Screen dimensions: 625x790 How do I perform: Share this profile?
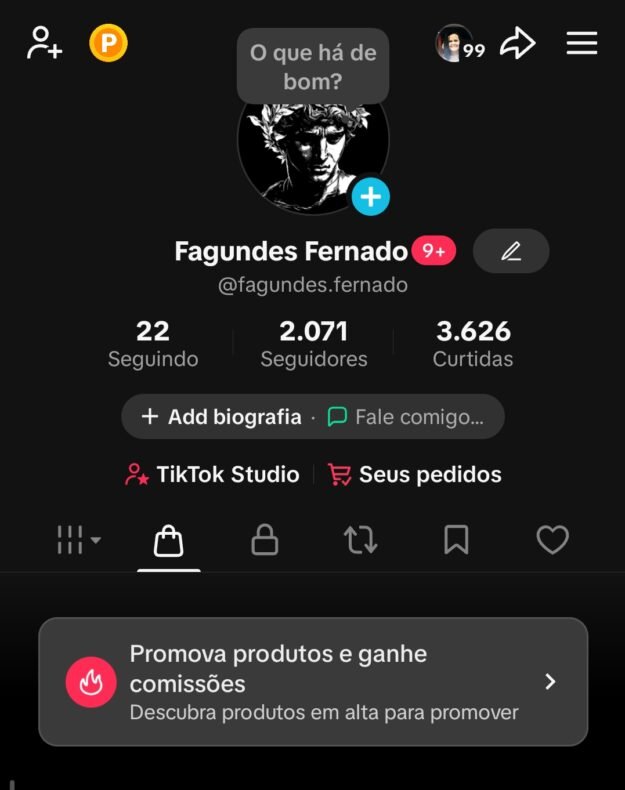pos(518,43)
